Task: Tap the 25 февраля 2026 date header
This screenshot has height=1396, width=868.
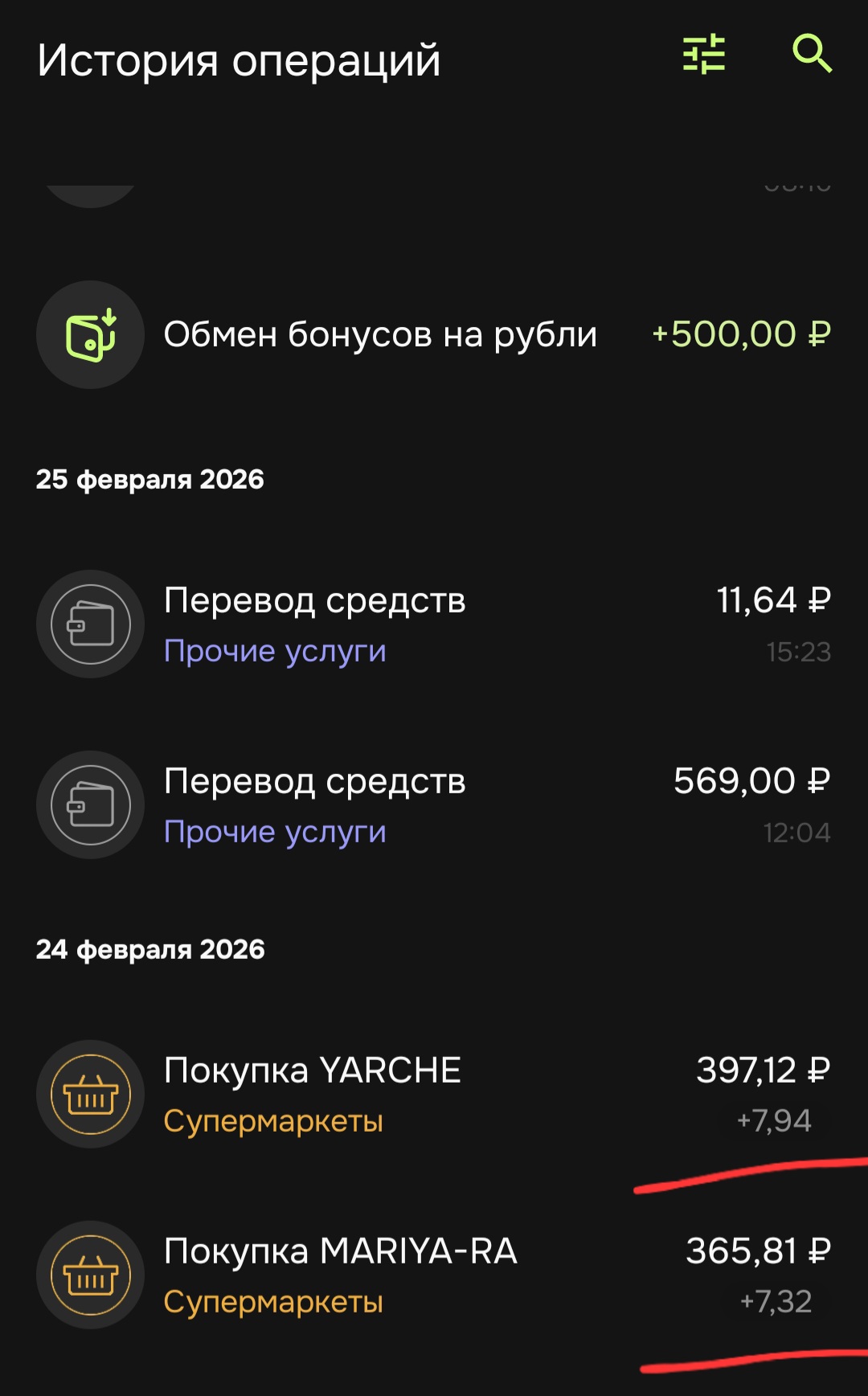Action: 151,477
